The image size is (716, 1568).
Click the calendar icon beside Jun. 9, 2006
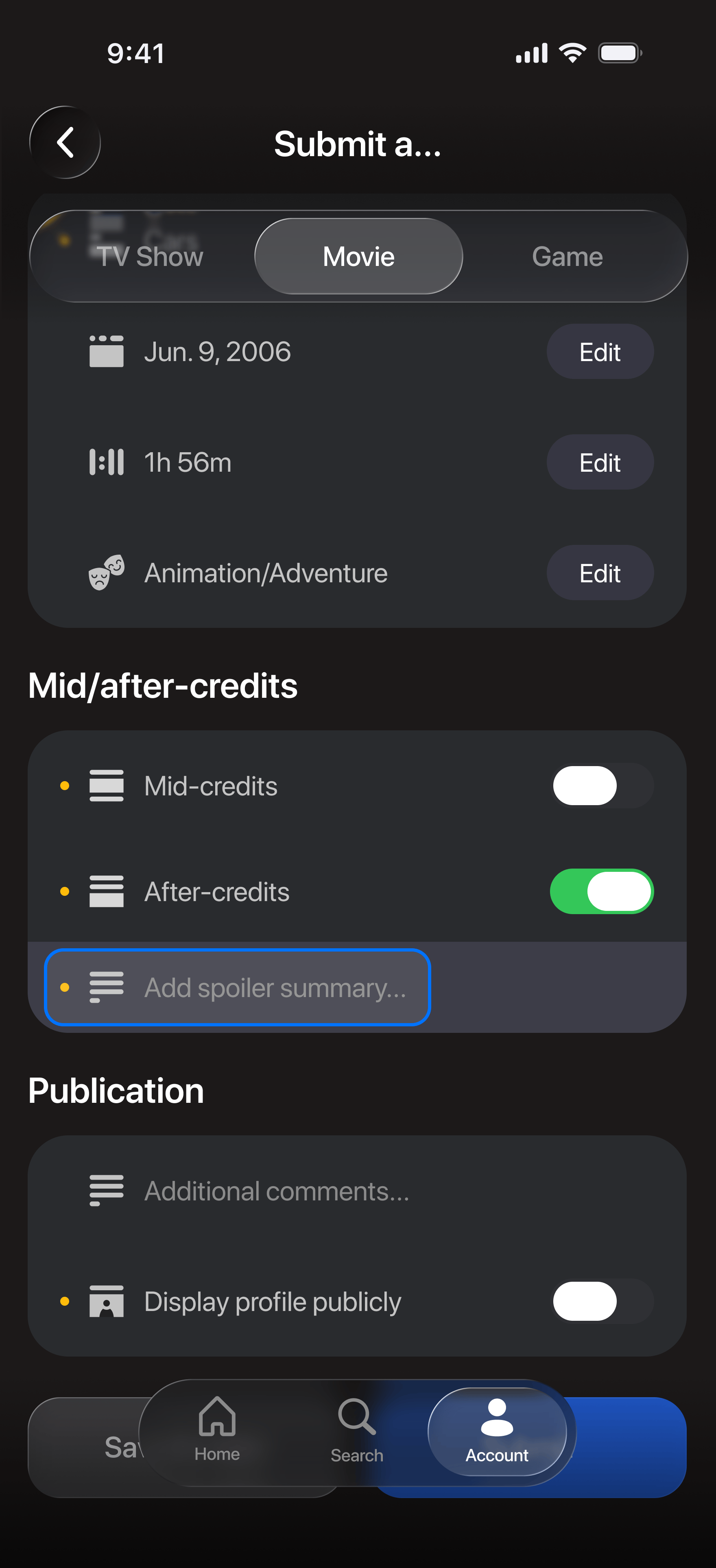coord(106,351)
